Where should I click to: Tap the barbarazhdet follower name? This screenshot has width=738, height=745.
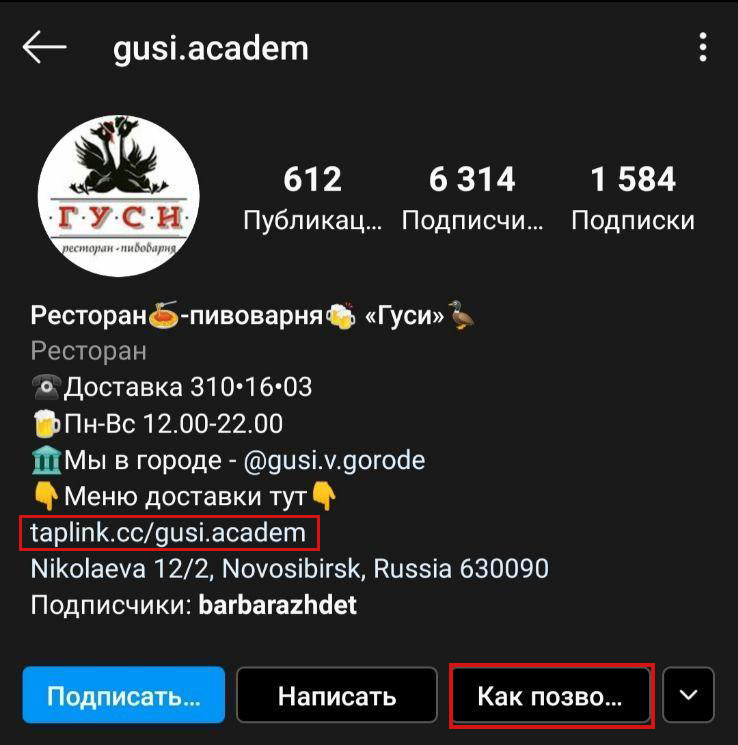tap(278, 604)
